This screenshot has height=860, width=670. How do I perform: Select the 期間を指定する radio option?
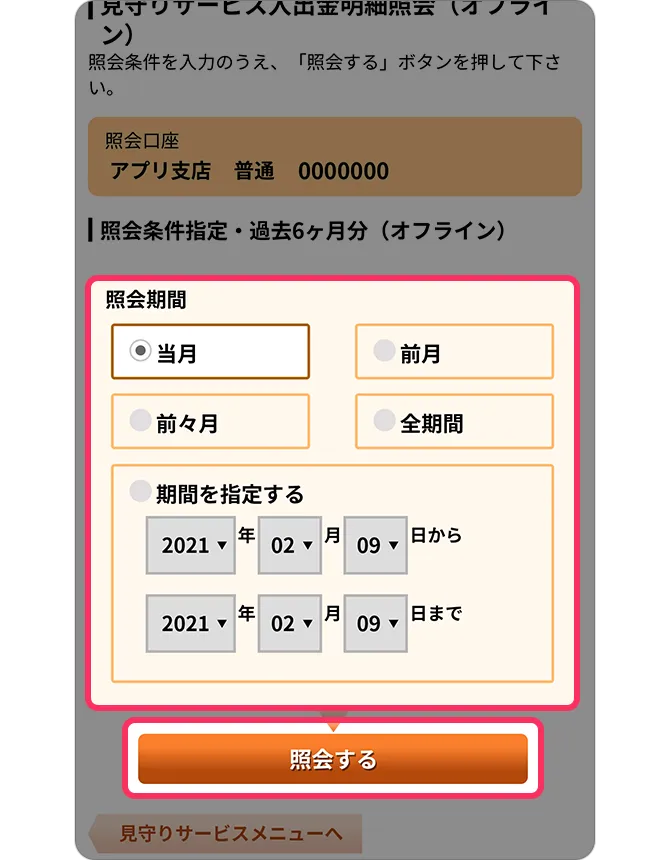tap(141, 492)
